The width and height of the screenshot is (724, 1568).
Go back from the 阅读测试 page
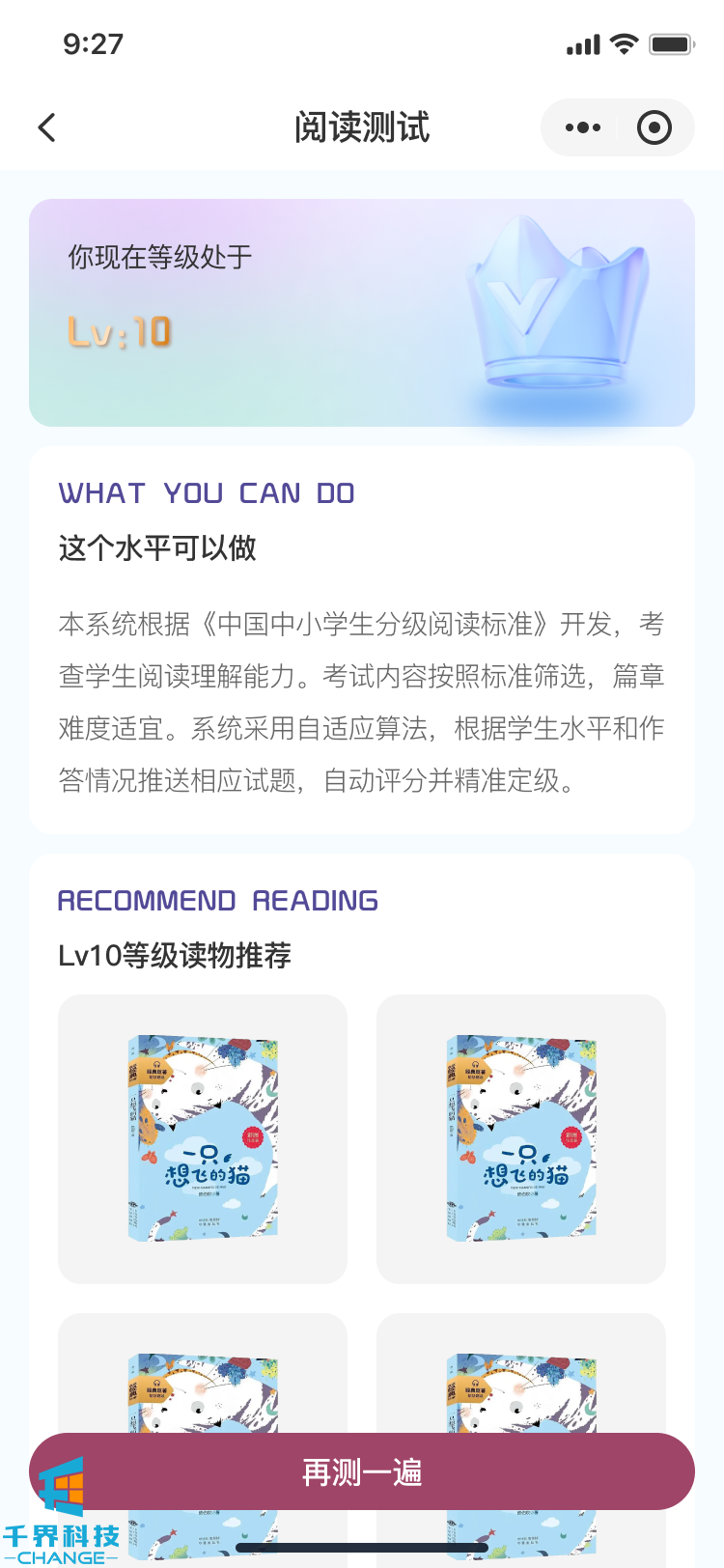[46, 127]
